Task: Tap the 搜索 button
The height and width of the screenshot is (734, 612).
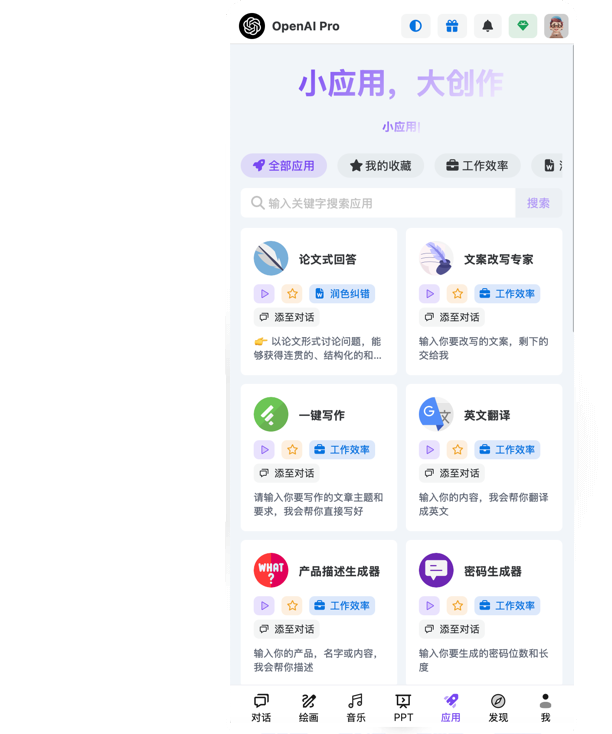Action: (538, 203)
